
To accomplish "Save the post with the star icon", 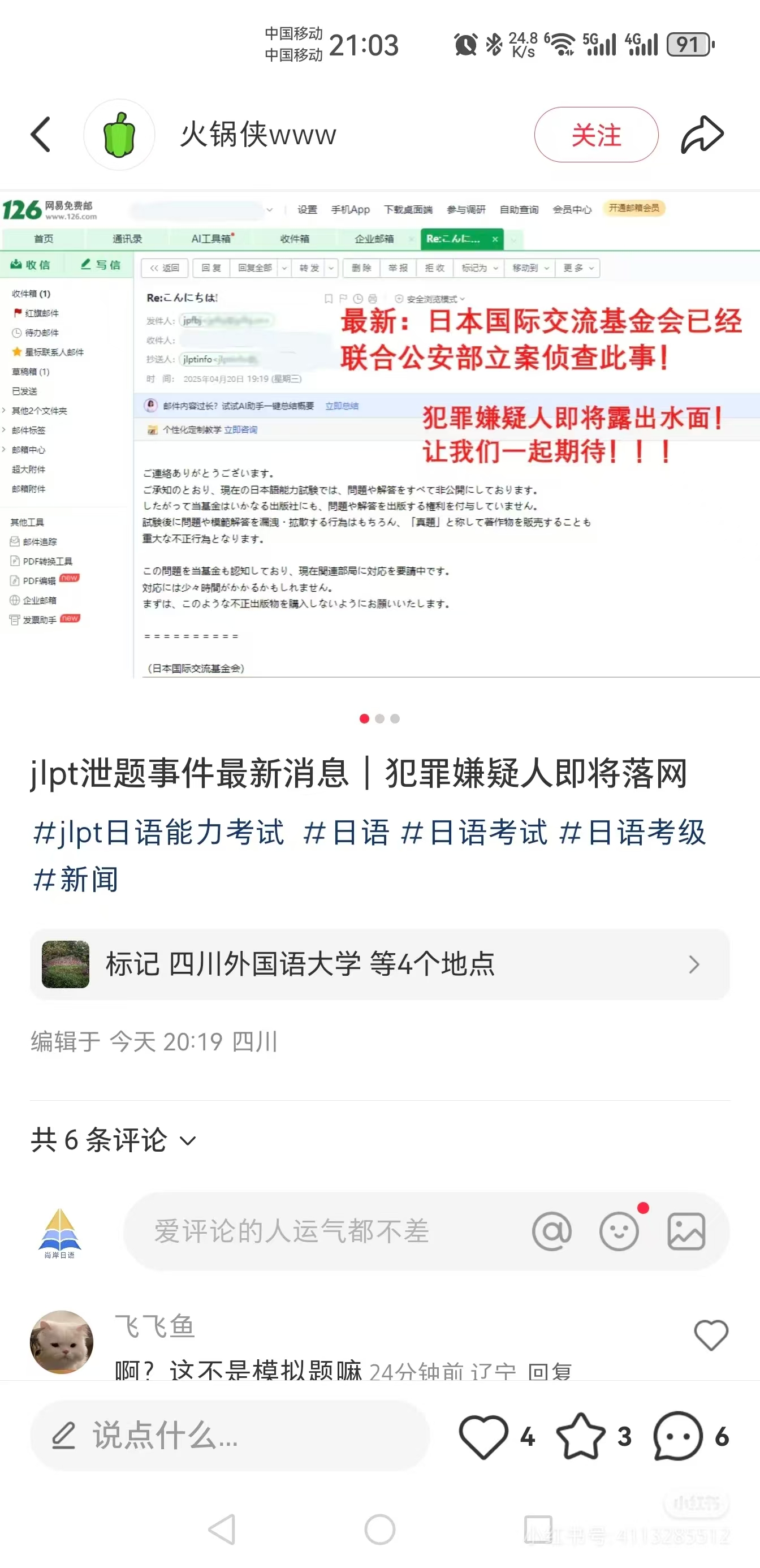I will tap(581, 1437).
